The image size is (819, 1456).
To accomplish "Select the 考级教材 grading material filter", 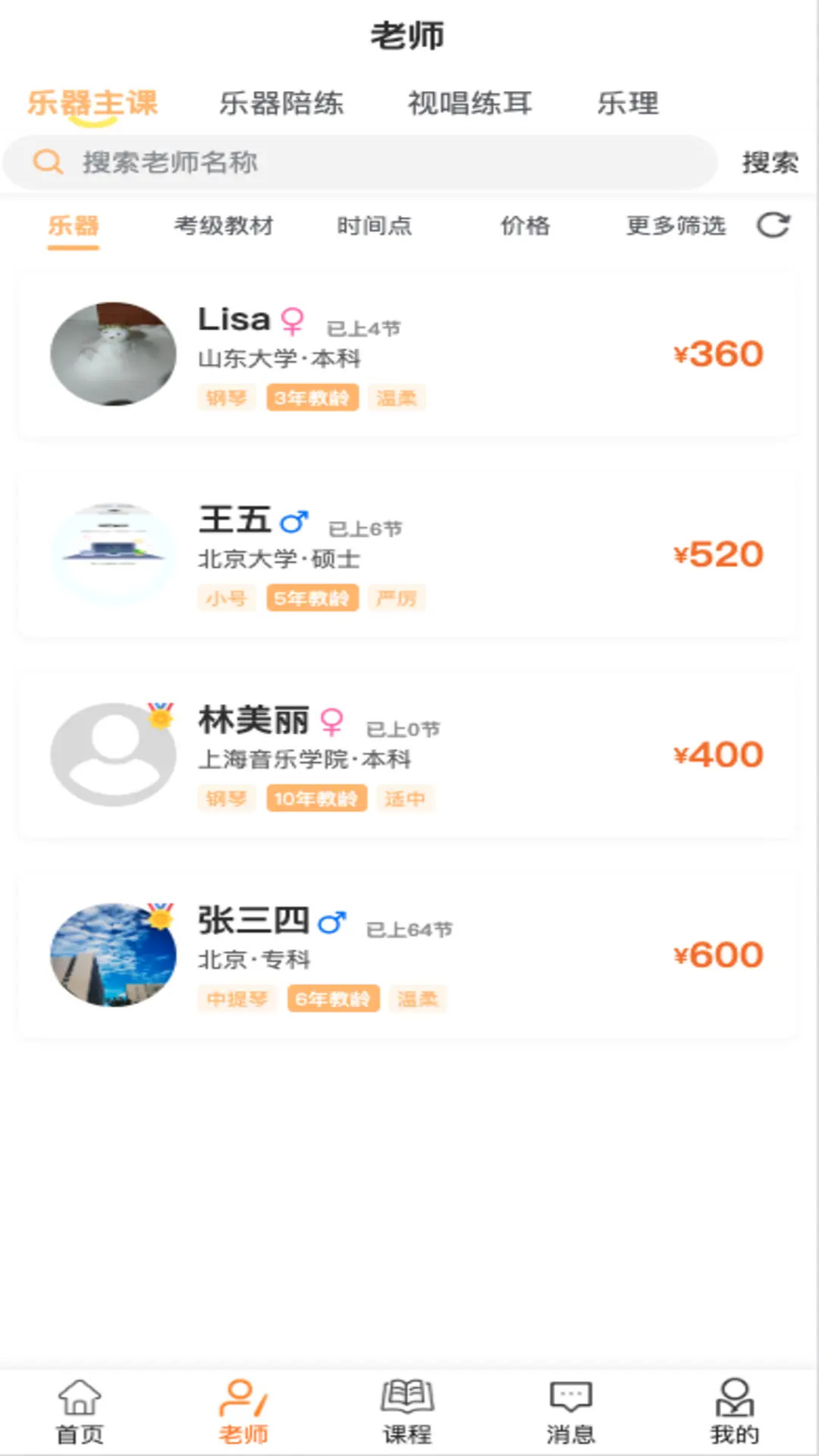I will (225, 225).
